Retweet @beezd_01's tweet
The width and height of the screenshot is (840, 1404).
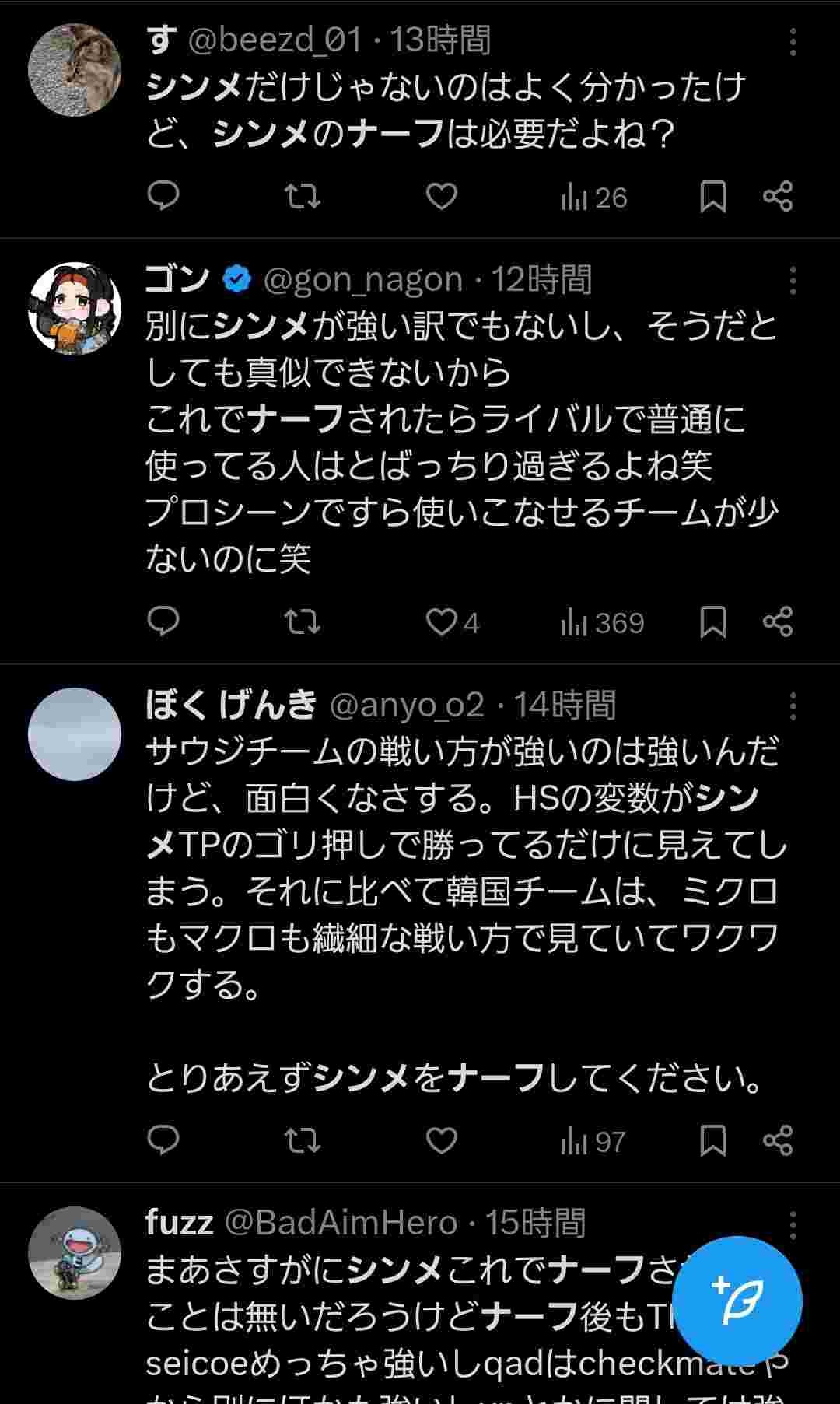[x=302, y=196]
